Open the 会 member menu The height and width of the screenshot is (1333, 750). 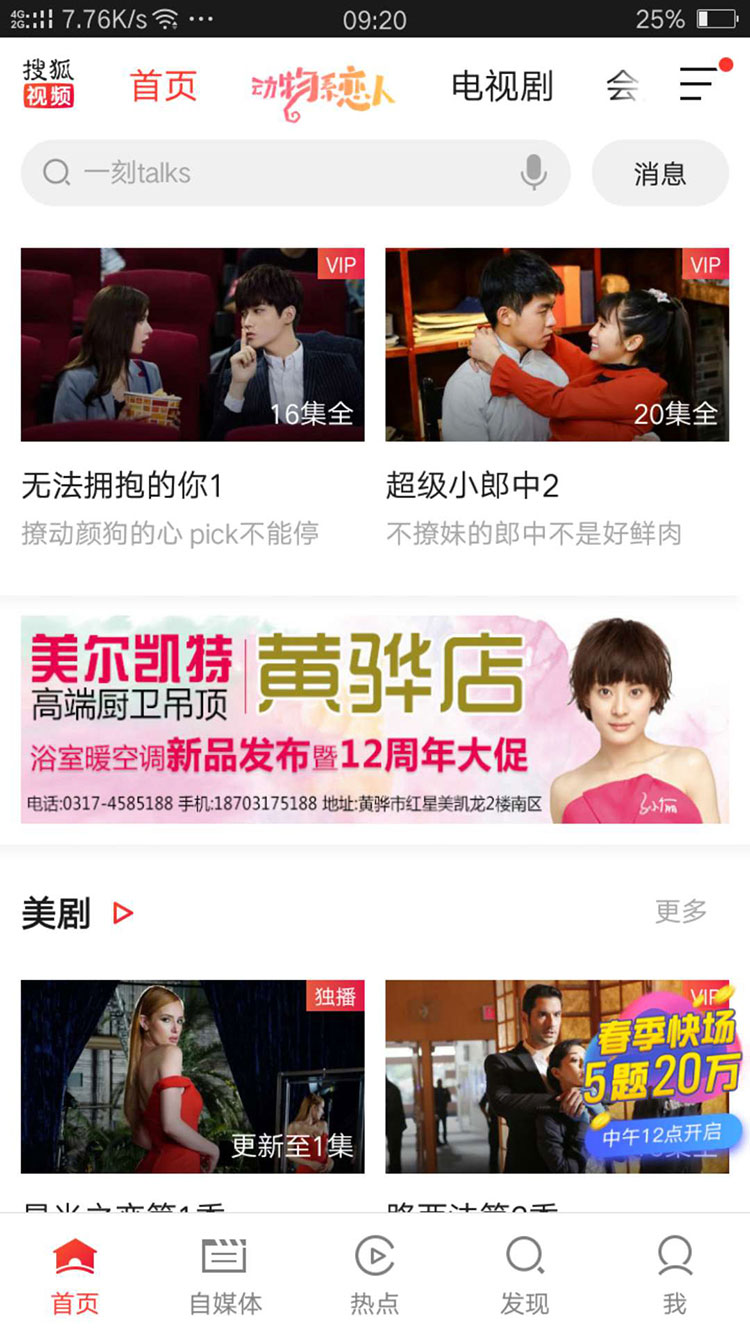(624, 87)
